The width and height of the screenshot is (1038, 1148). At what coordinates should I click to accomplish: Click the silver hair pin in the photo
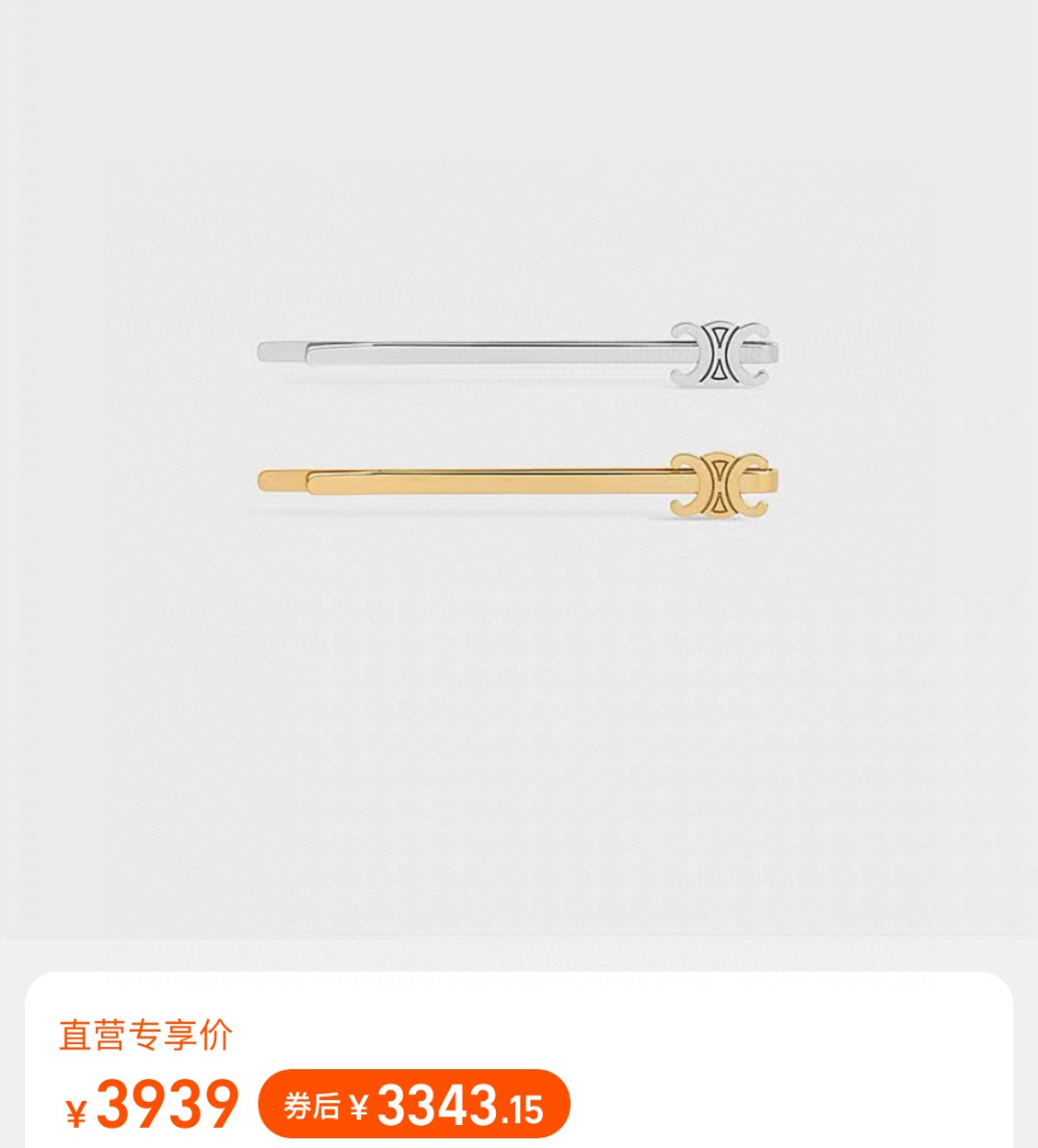click(x=481, y=351)
